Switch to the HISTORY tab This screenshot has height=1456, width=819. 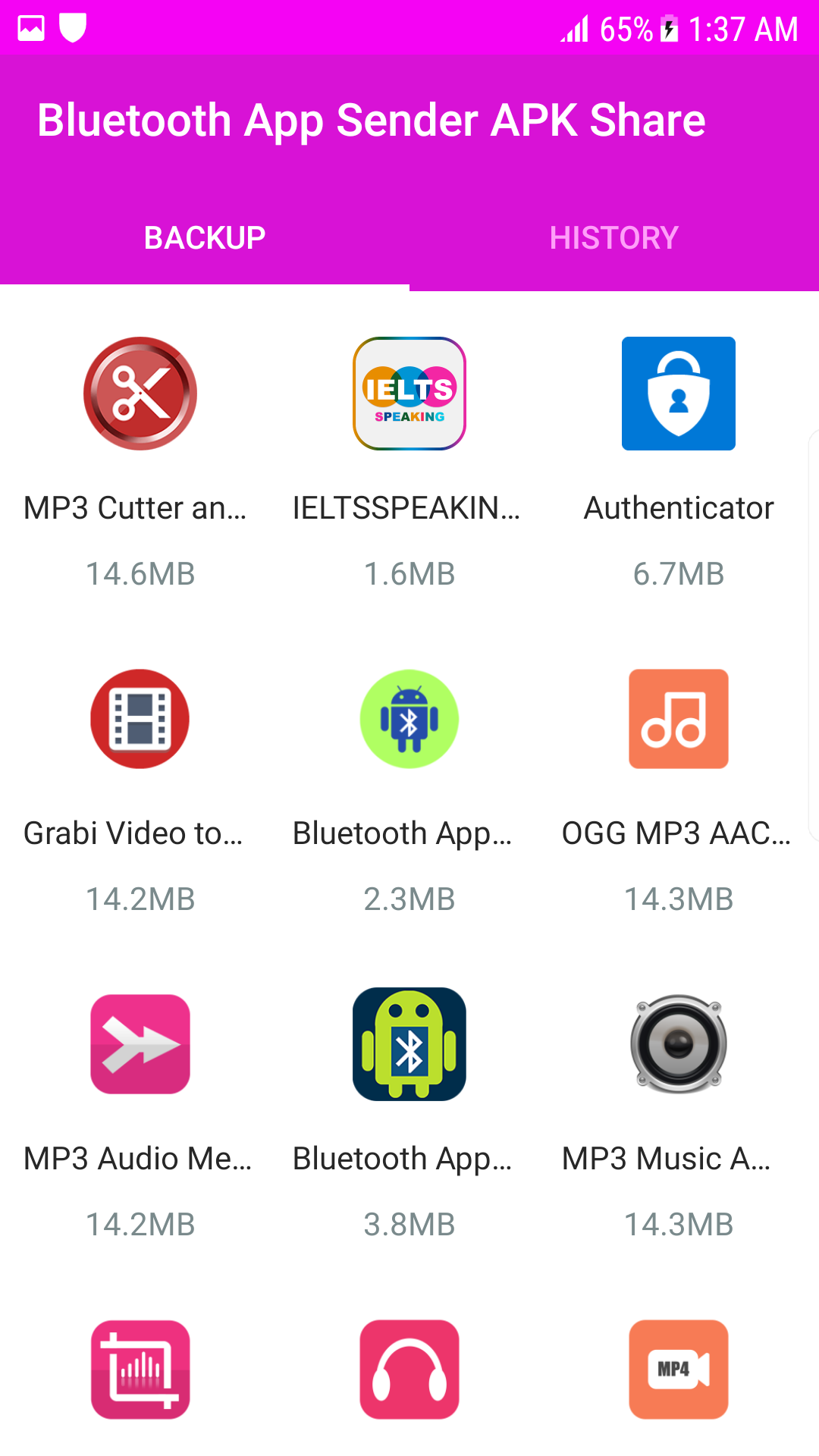click(614, 237)
